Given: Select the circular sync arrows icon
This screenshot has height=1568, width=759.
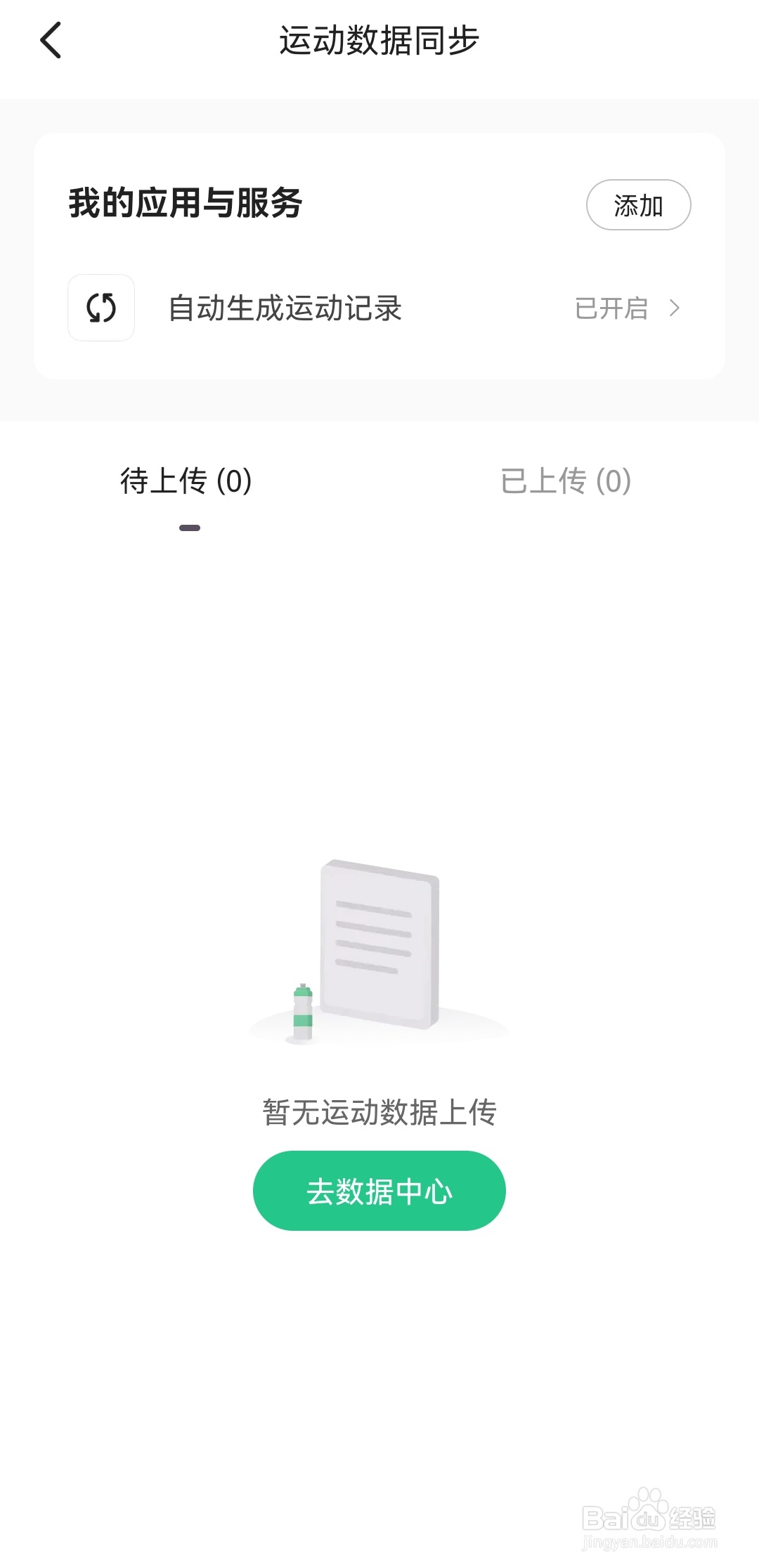Looking at the screenshot, I should tap(100, 308).
